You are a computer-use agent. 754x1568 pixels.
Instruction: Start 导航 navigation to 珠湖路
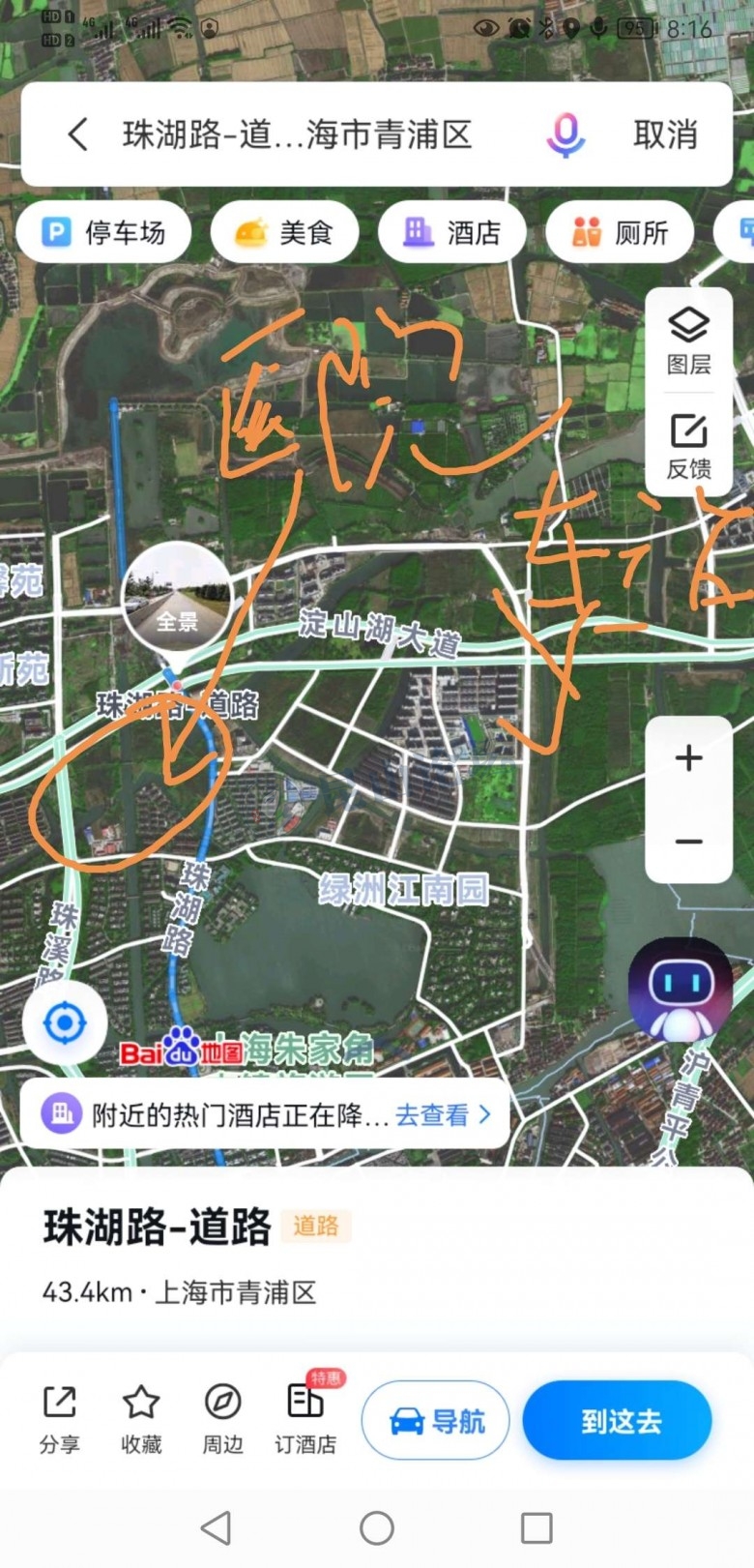pos(435,1420)
